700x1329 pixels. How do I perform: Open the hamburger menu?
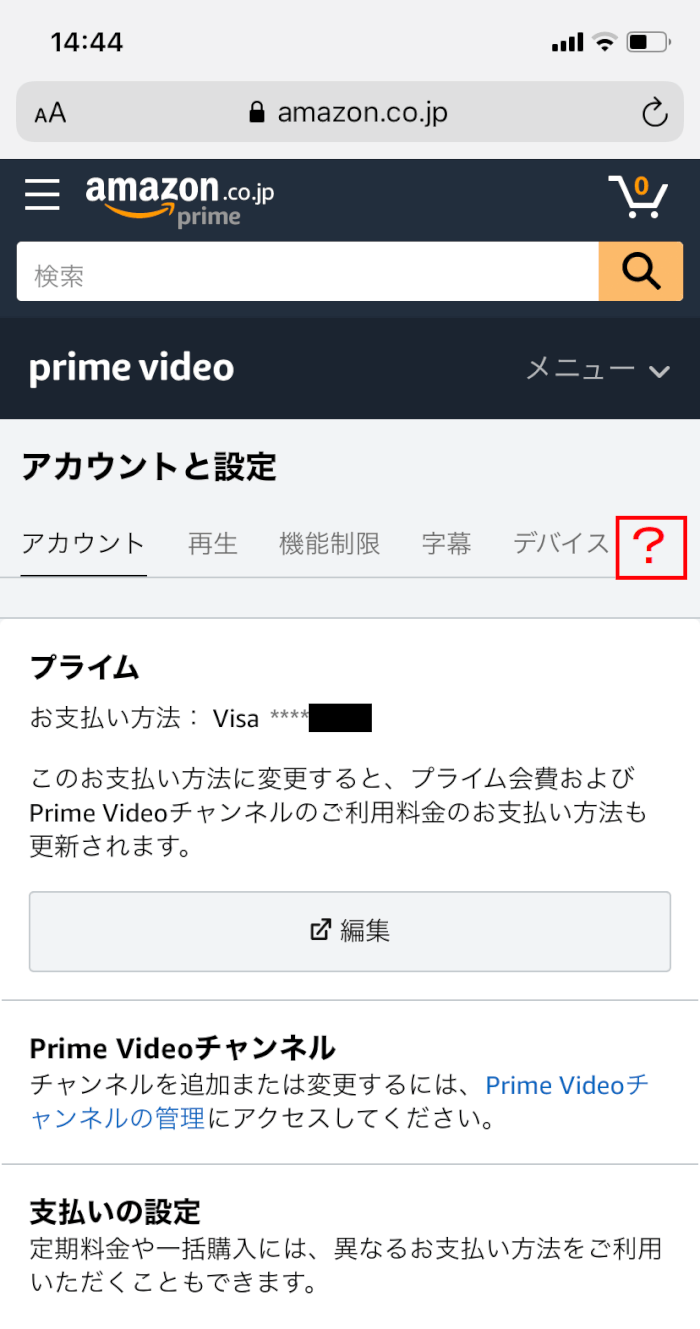tap(42, 195)
